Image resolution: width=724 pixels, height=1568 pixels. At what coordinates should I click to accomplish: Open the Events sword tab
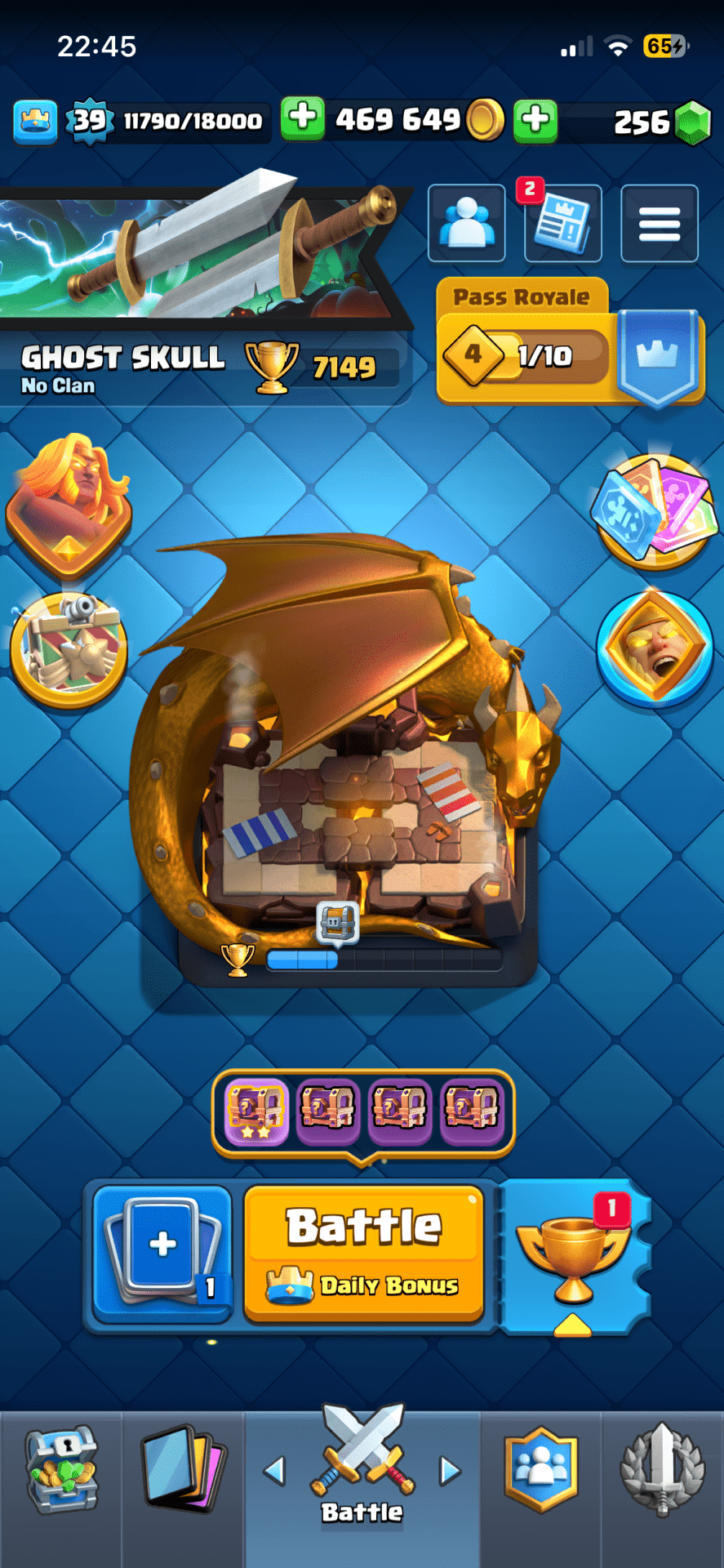coord(662,1470)
